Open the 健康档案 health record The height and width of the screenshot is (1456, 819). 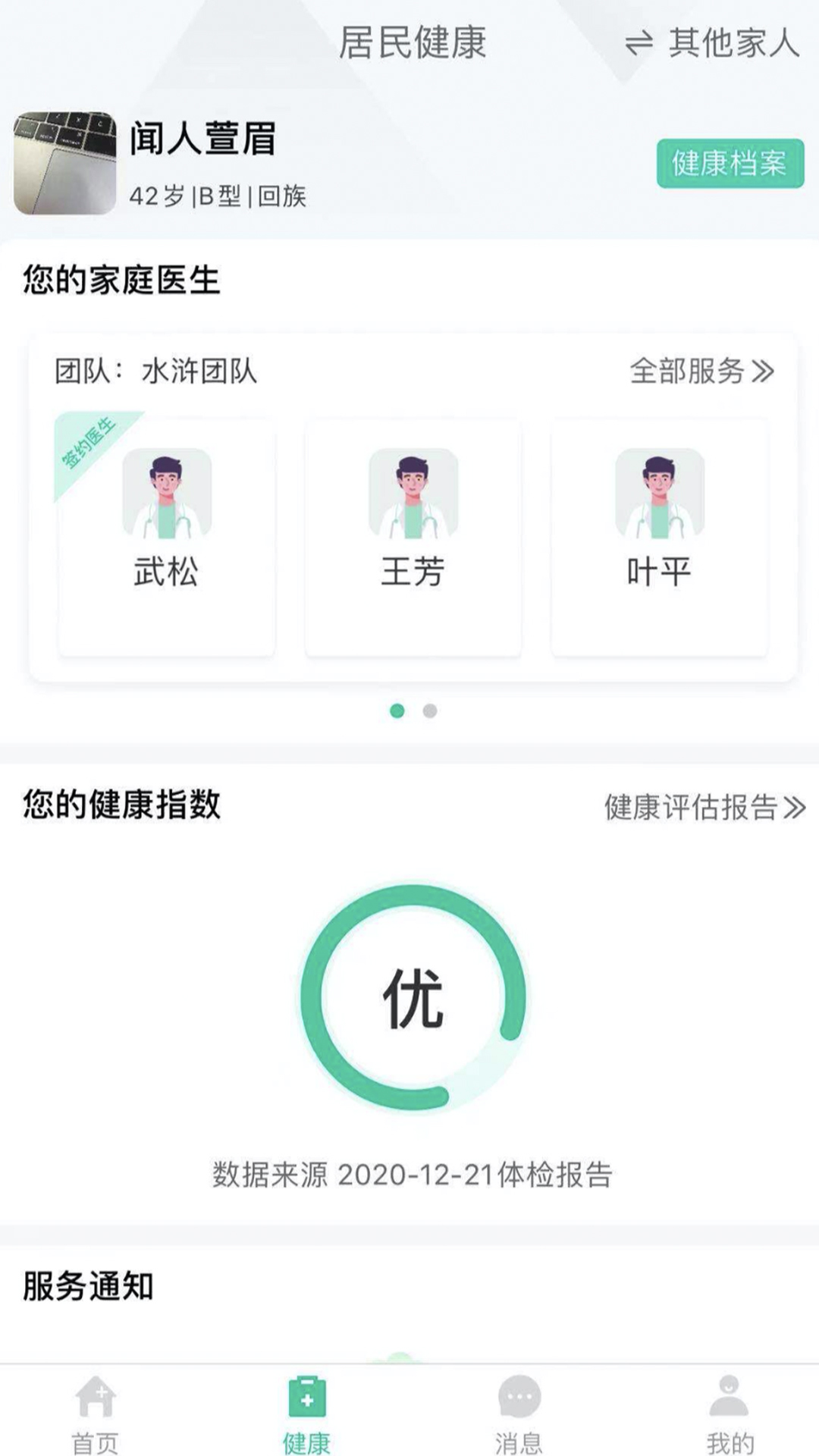click(730, 163)
